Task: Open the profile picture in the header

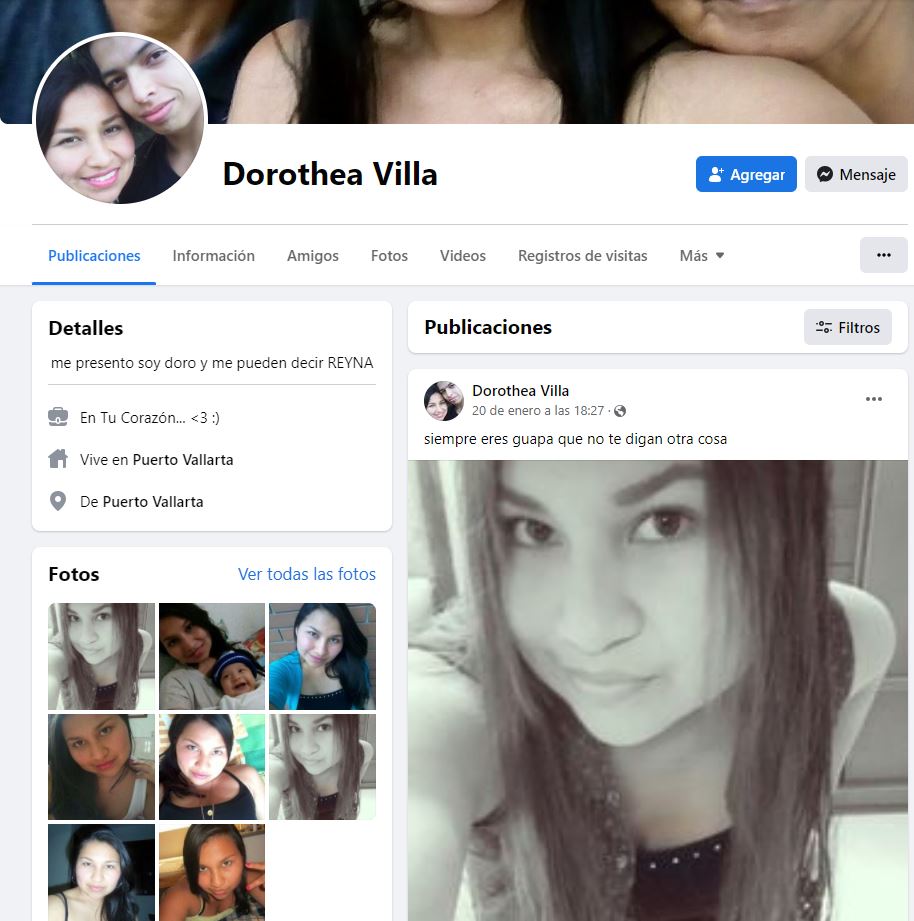Action: pos(120,120)
